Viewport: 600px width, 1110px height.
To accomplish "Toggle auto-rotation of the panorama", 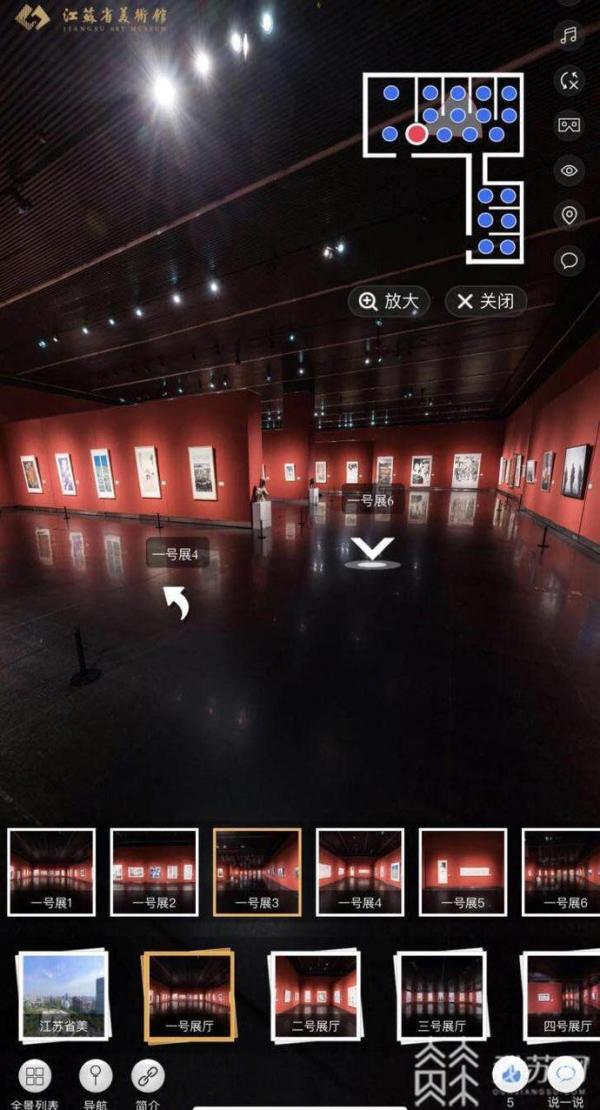I will click(x=569, y=81).
